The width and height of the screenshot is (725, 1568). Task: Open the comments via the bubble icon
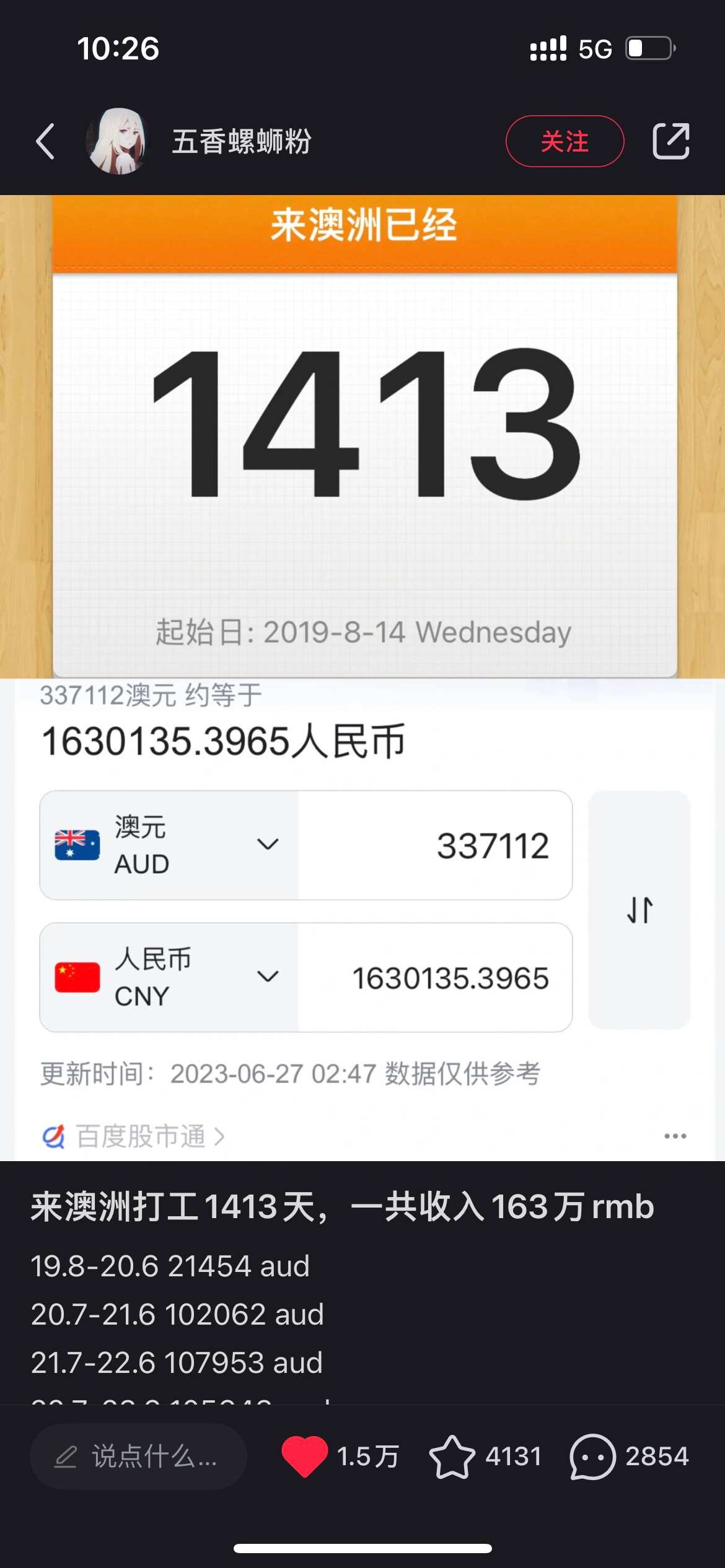592,1457
